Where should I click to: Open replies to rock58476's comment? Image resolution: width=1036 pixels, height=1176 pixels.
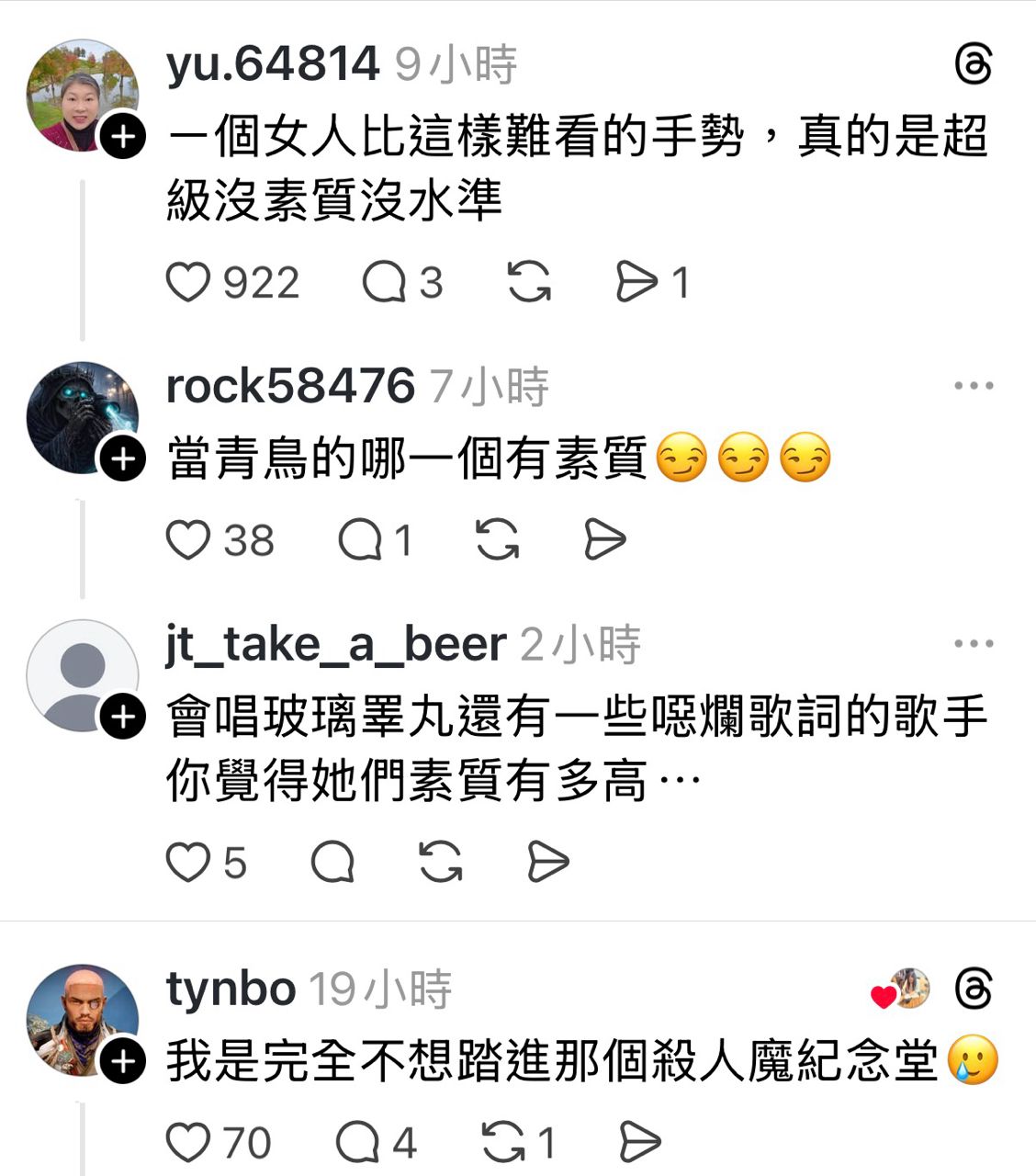[x=360, y=540]
